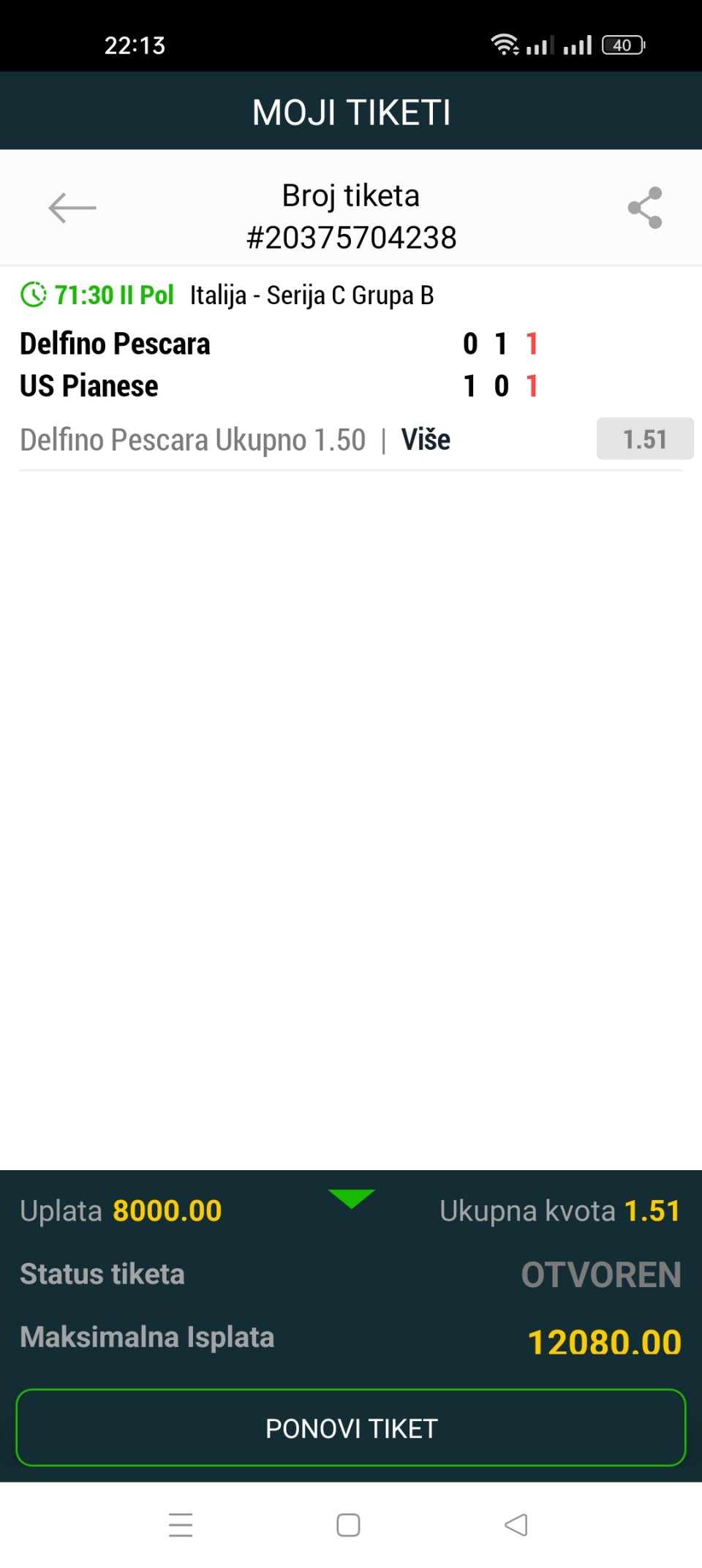The height and width of the screenshot is (1568, 702).
Task: Open the Delfino Pescara vs US Pianese match
Action: (x=351, y=365)
